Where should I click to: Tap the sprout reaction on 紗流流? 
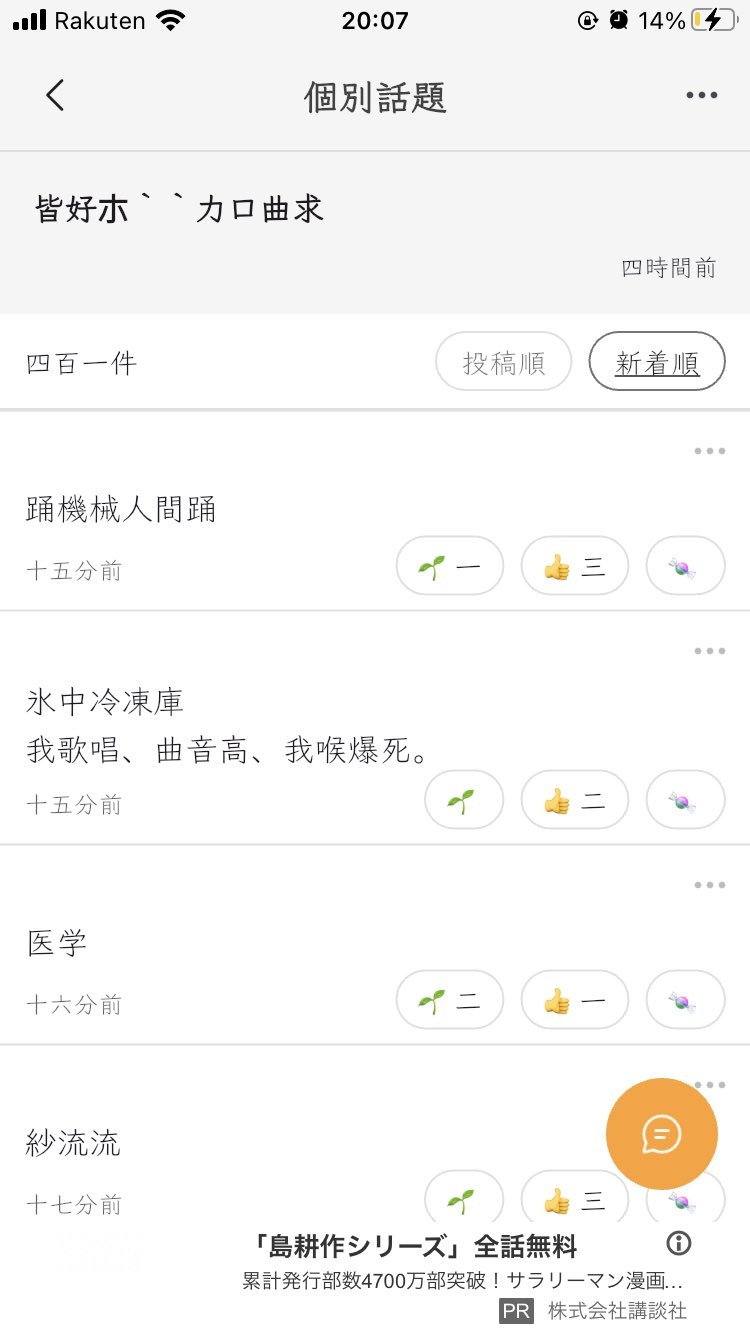click(x=464, y=1198)
